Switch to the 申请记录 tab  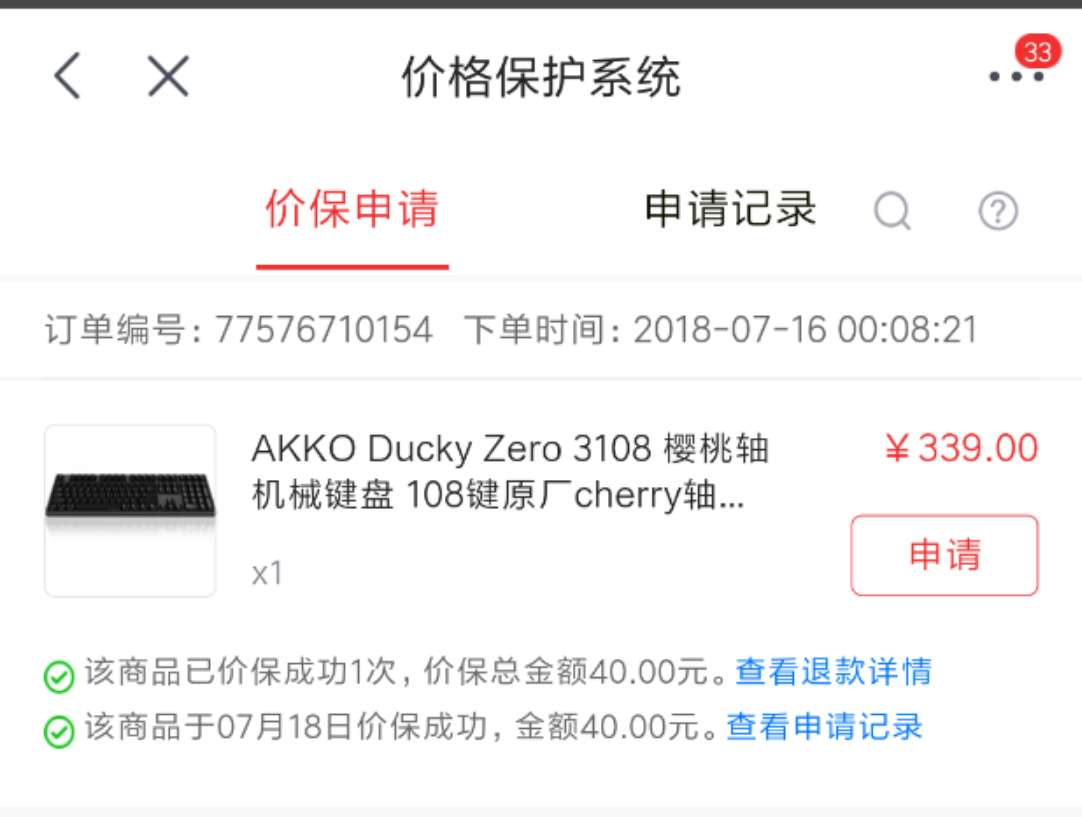[730, 210]
